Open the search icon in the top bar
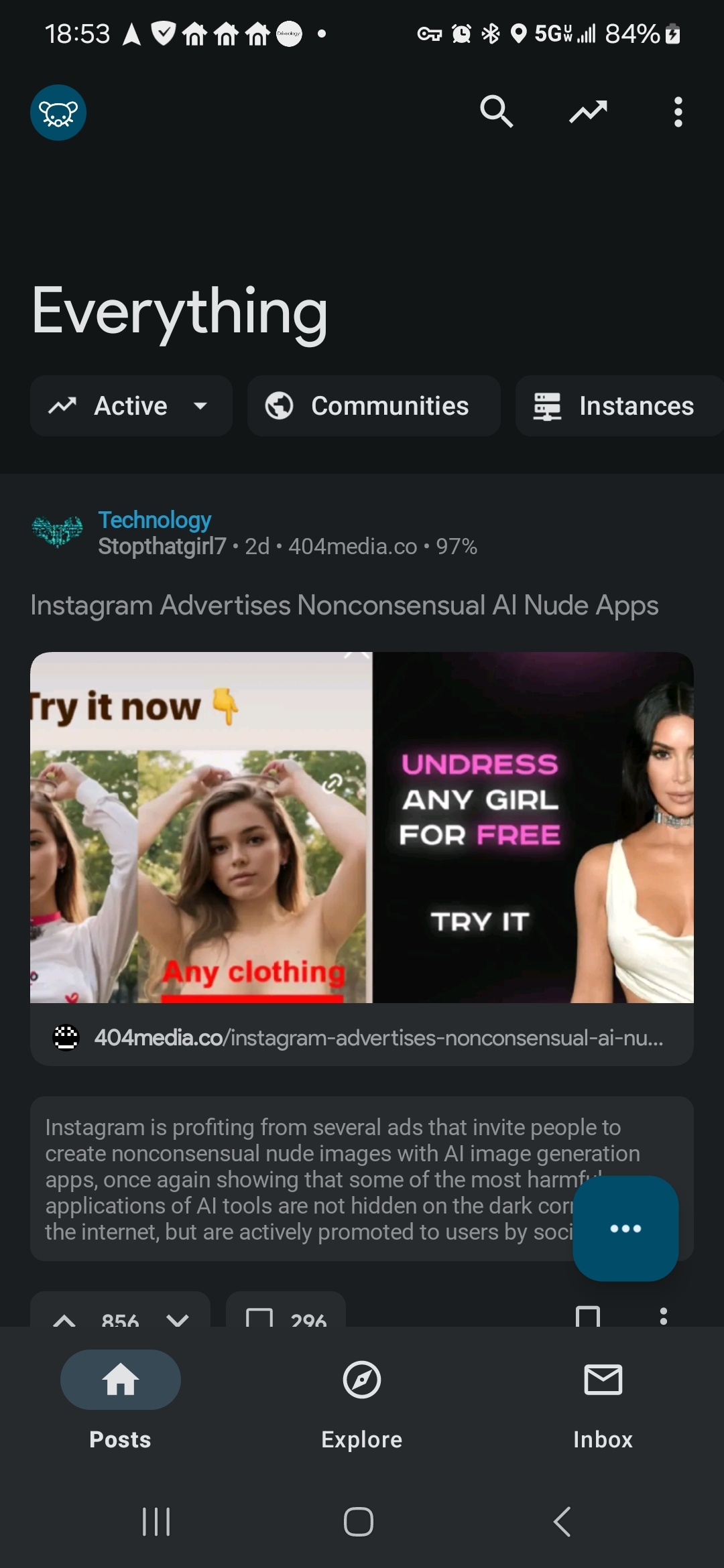This screenshot has width=724, height=1568. 497,112
